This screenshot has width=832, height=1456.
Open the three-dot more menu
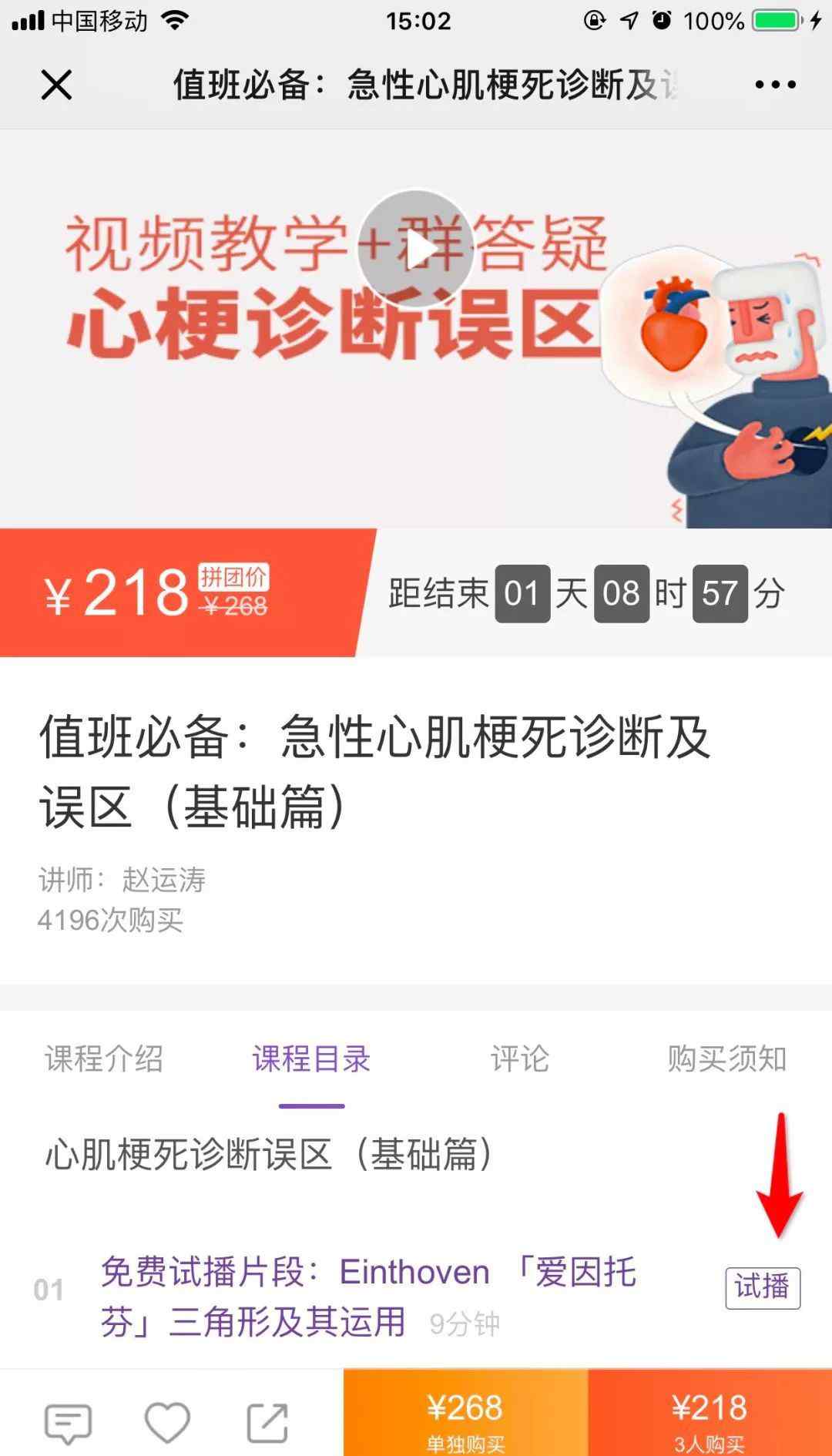(775, 85)
